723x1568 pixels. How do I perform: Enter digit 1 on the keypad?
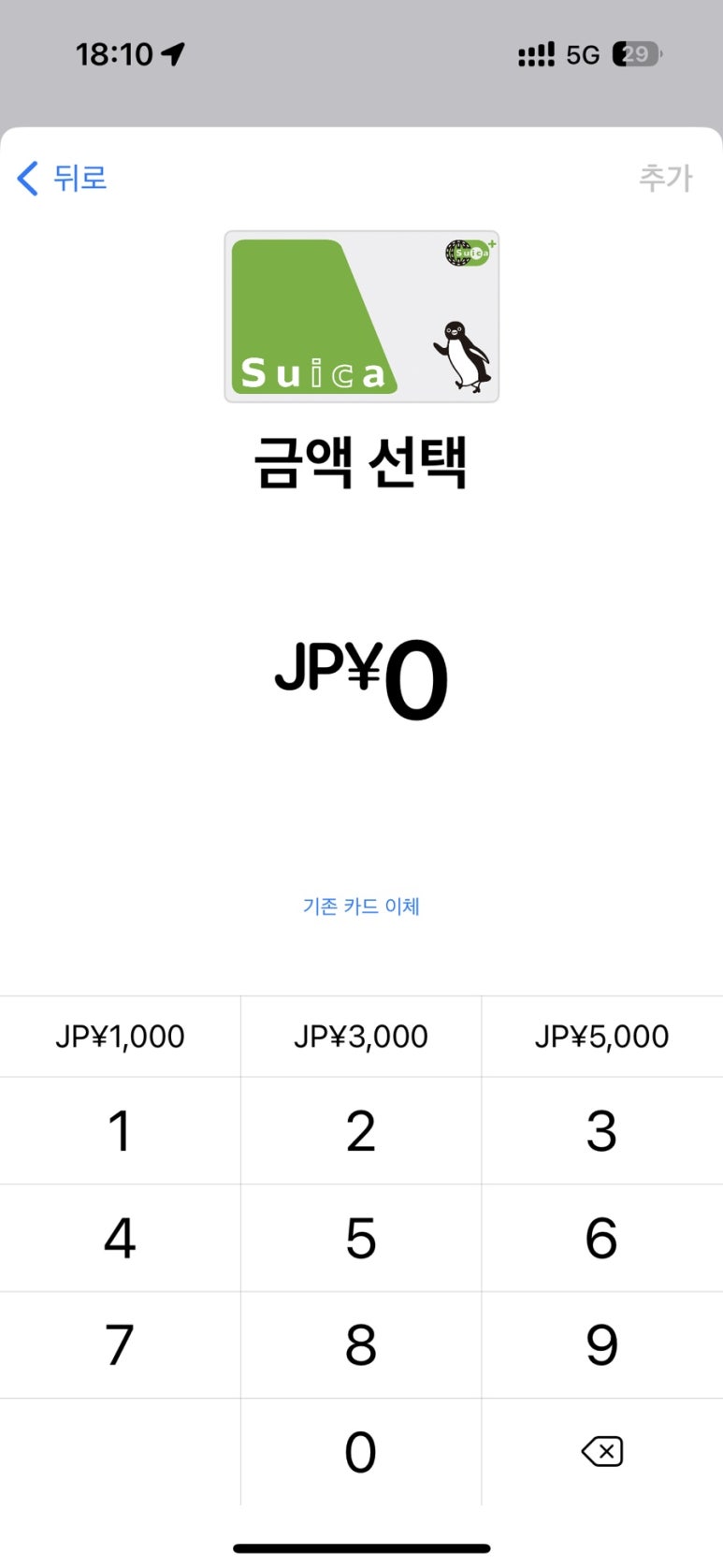pos(120,1131)
